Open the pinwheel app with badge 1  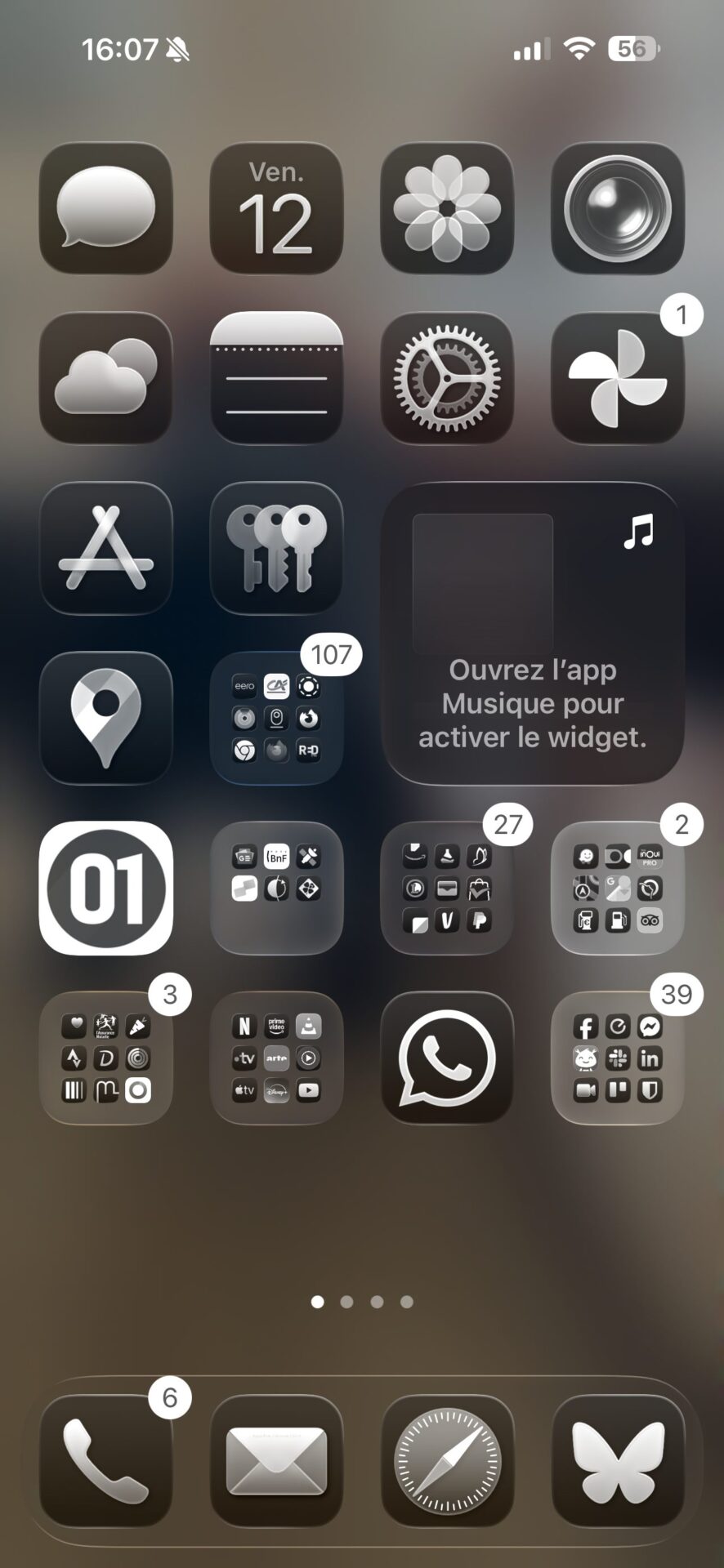[x=618, y=378]
